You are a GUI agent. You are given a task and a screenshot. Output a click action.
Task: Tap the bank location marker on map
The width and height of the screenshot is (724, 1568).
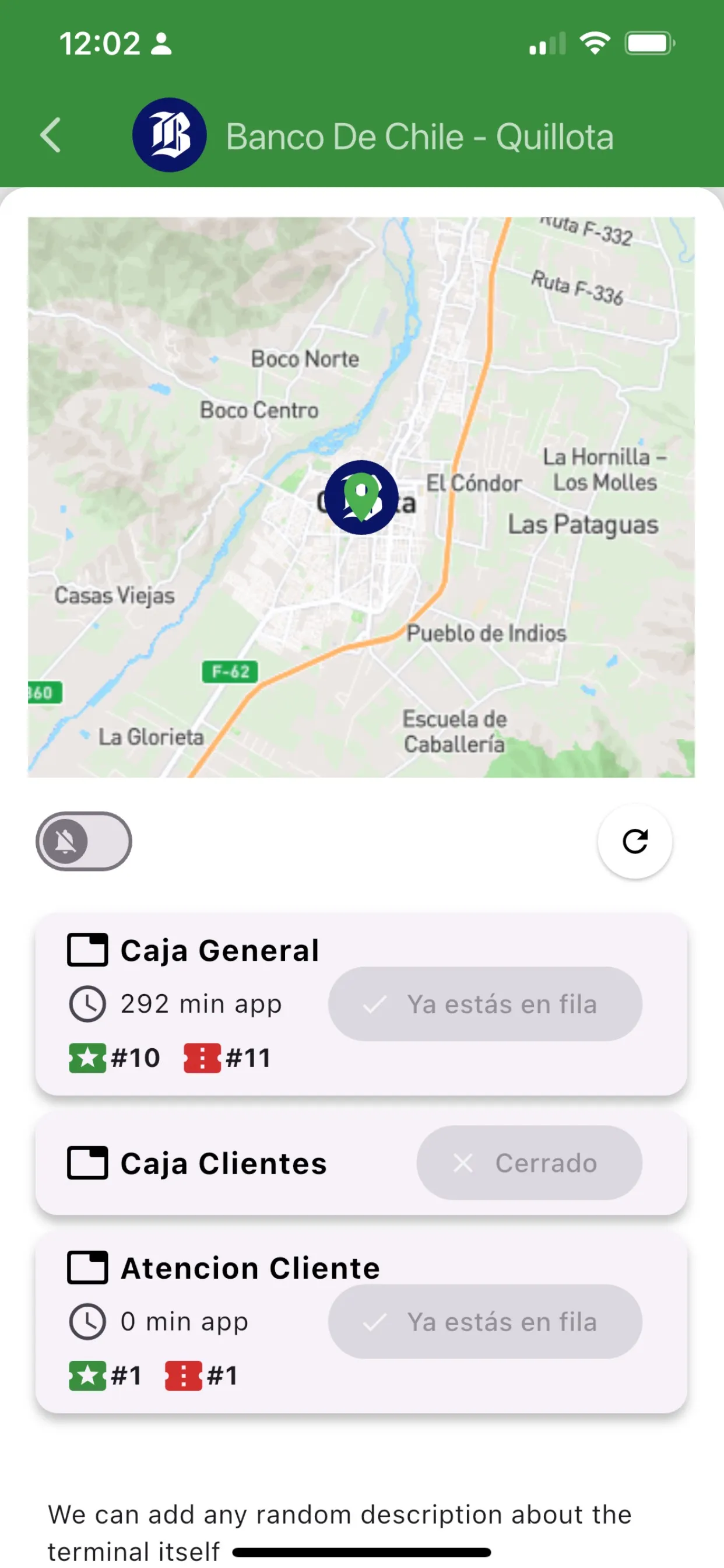click(x=361, y=496)
